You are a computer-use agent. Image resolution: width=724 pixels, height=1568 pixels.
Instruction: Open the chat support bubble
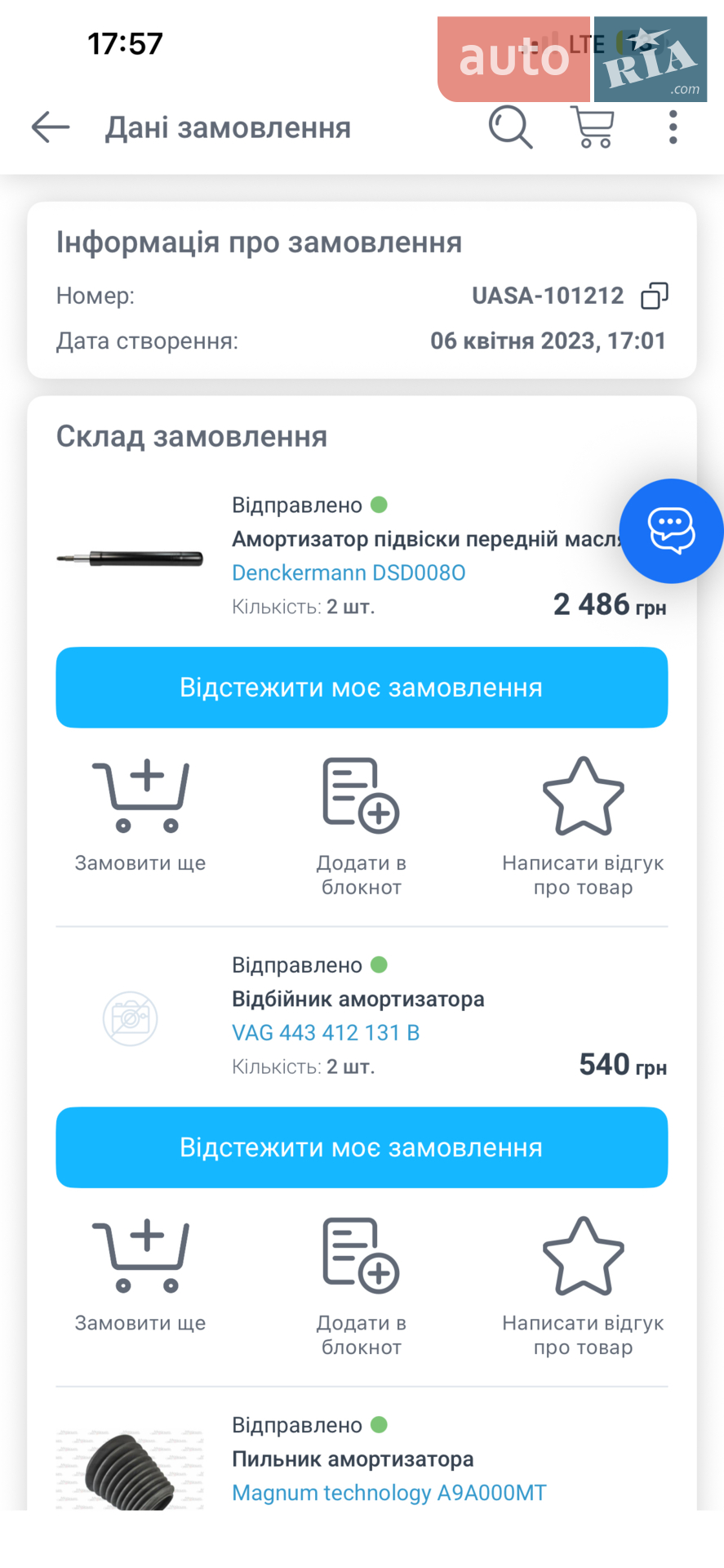(x=671, y=531)
